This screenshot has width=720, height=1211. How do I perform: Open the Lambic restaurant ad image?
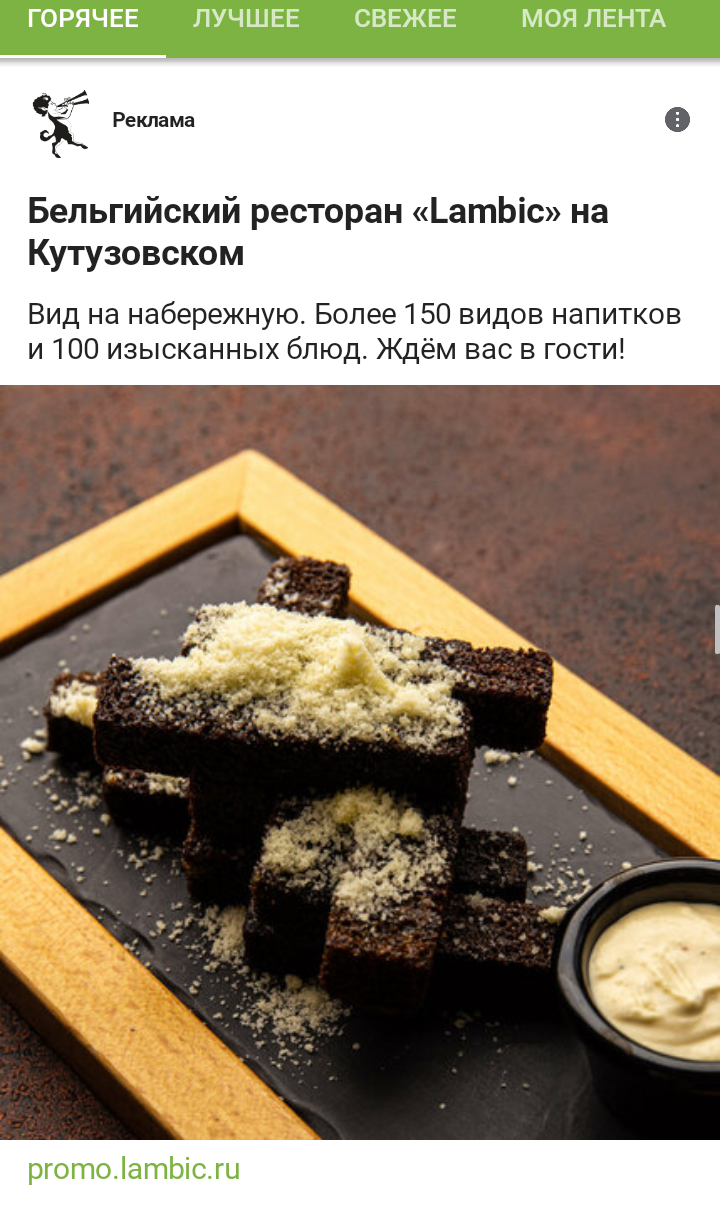pos(360,762)
